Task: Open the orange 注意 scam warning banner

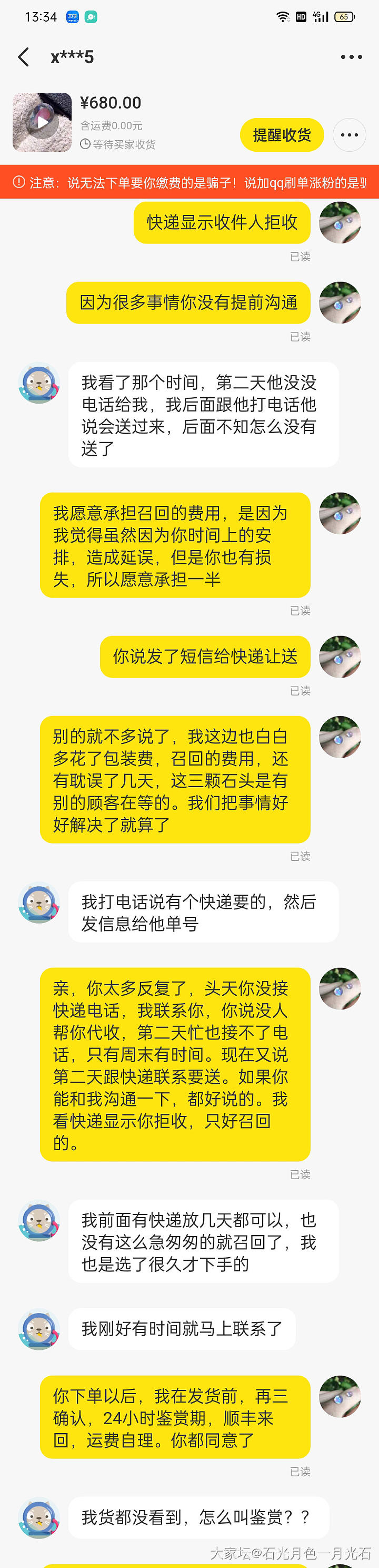Action: pos(189,183)
